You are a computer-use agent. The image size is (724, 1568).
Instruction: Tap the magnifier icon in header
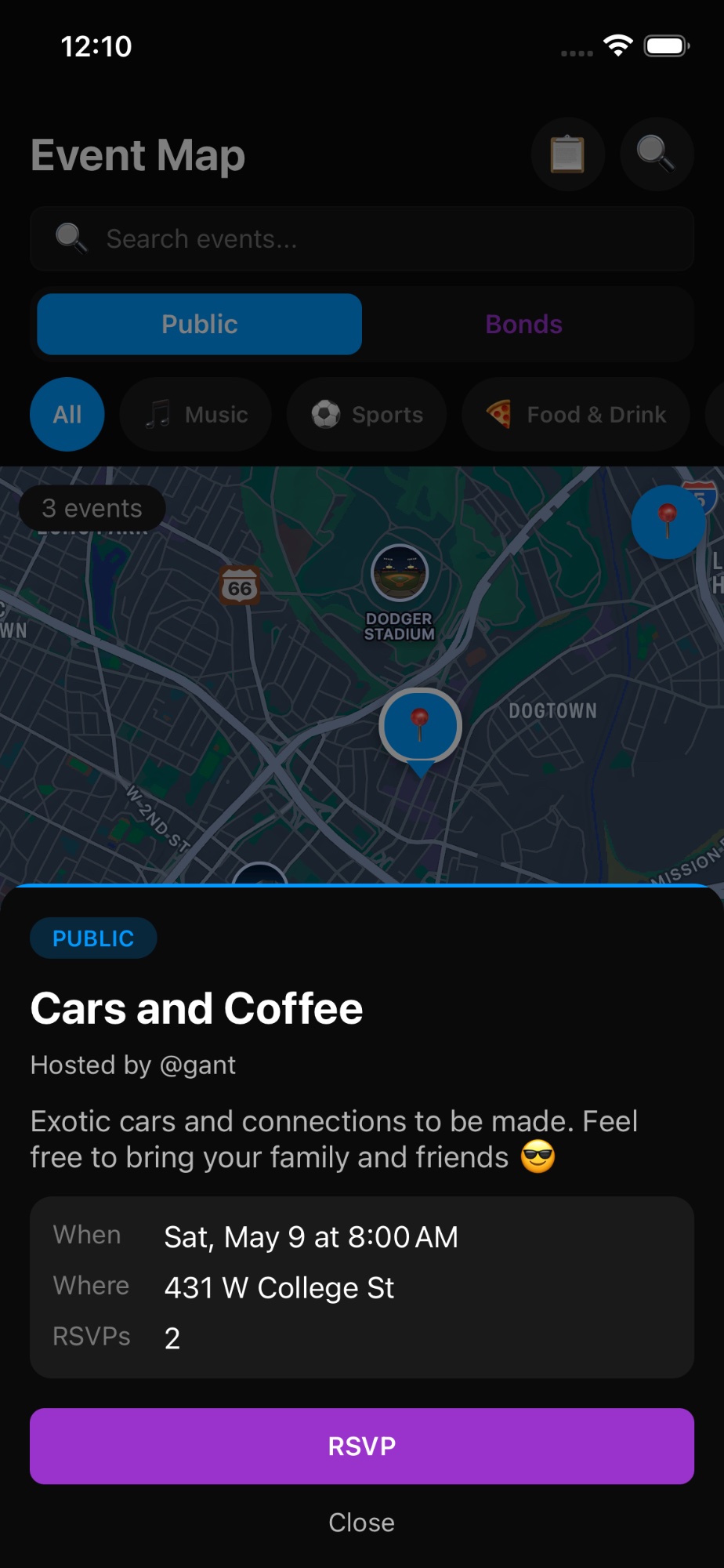pos(656,154)
